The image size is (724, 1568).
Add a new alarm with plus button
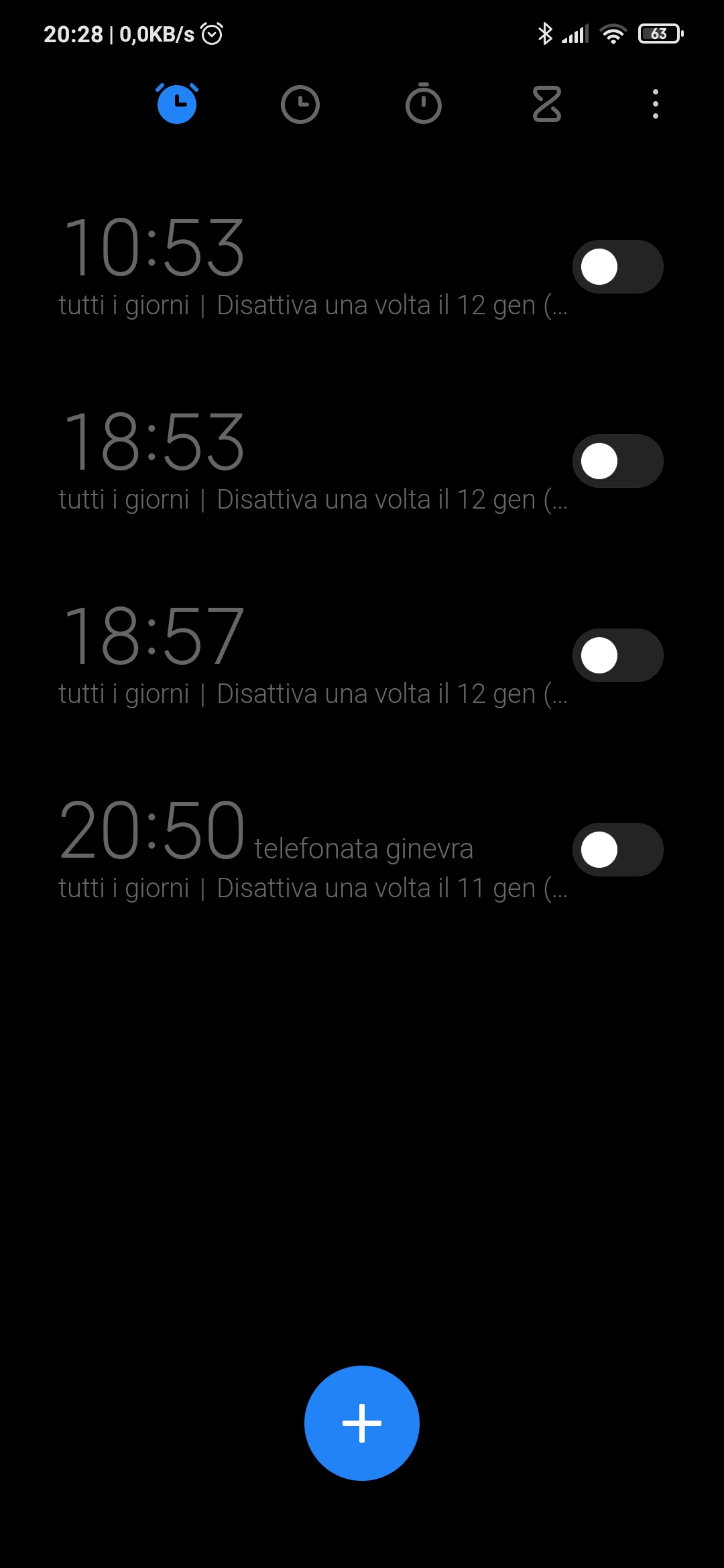click(x=362, y=1423)
